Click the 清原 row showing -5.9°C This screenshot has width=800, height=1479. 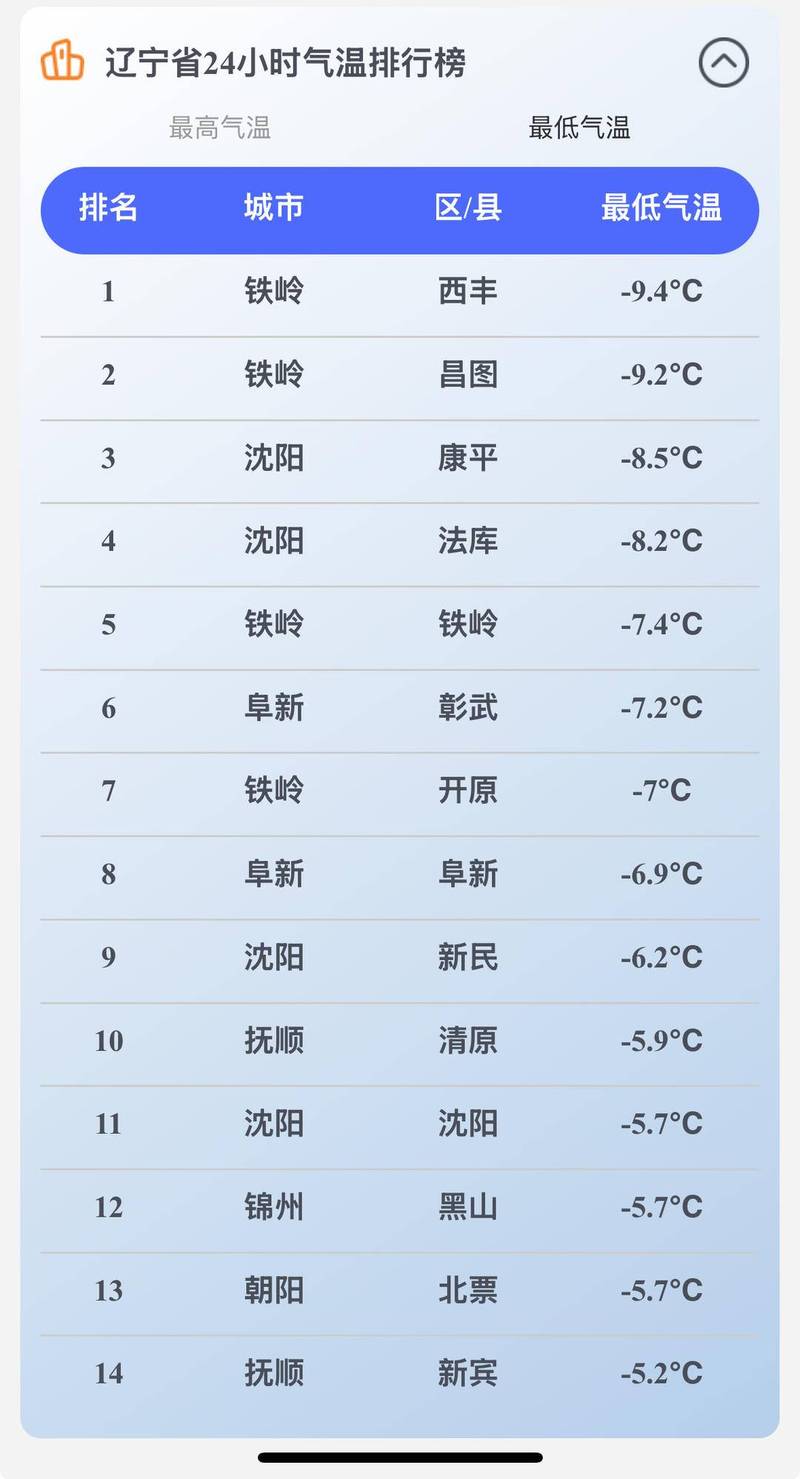pos(400,1040)
